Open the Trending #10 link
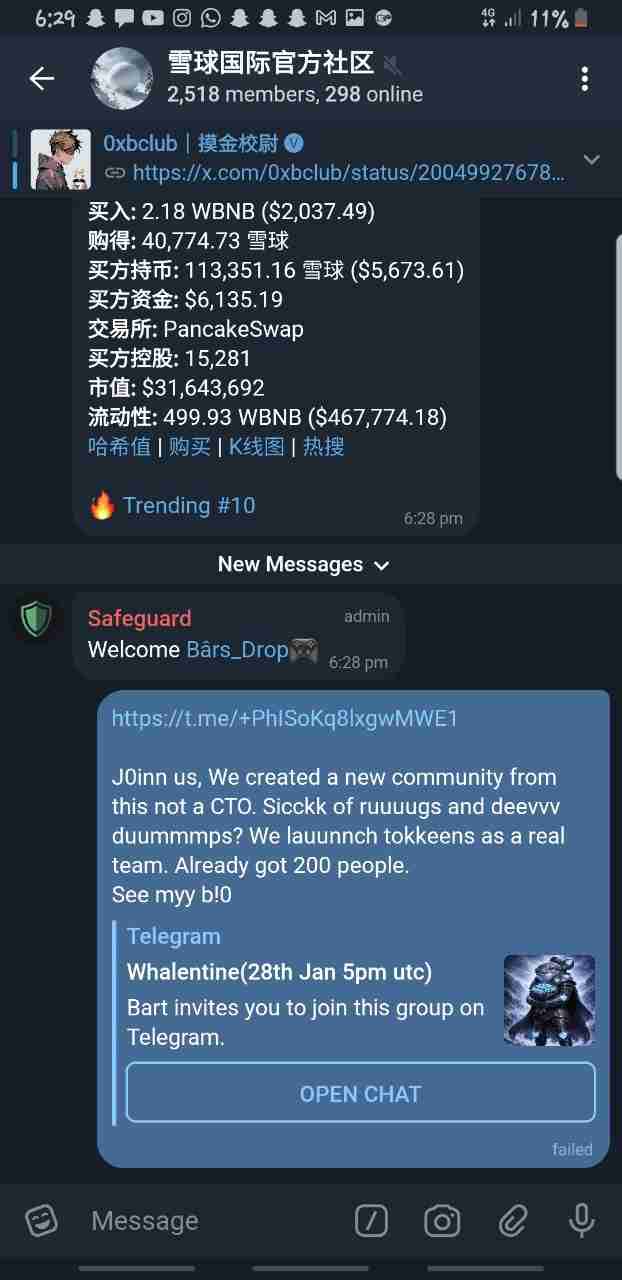Screen dimensions: 622x1280 pyautogui.click(x=188, y=505)
